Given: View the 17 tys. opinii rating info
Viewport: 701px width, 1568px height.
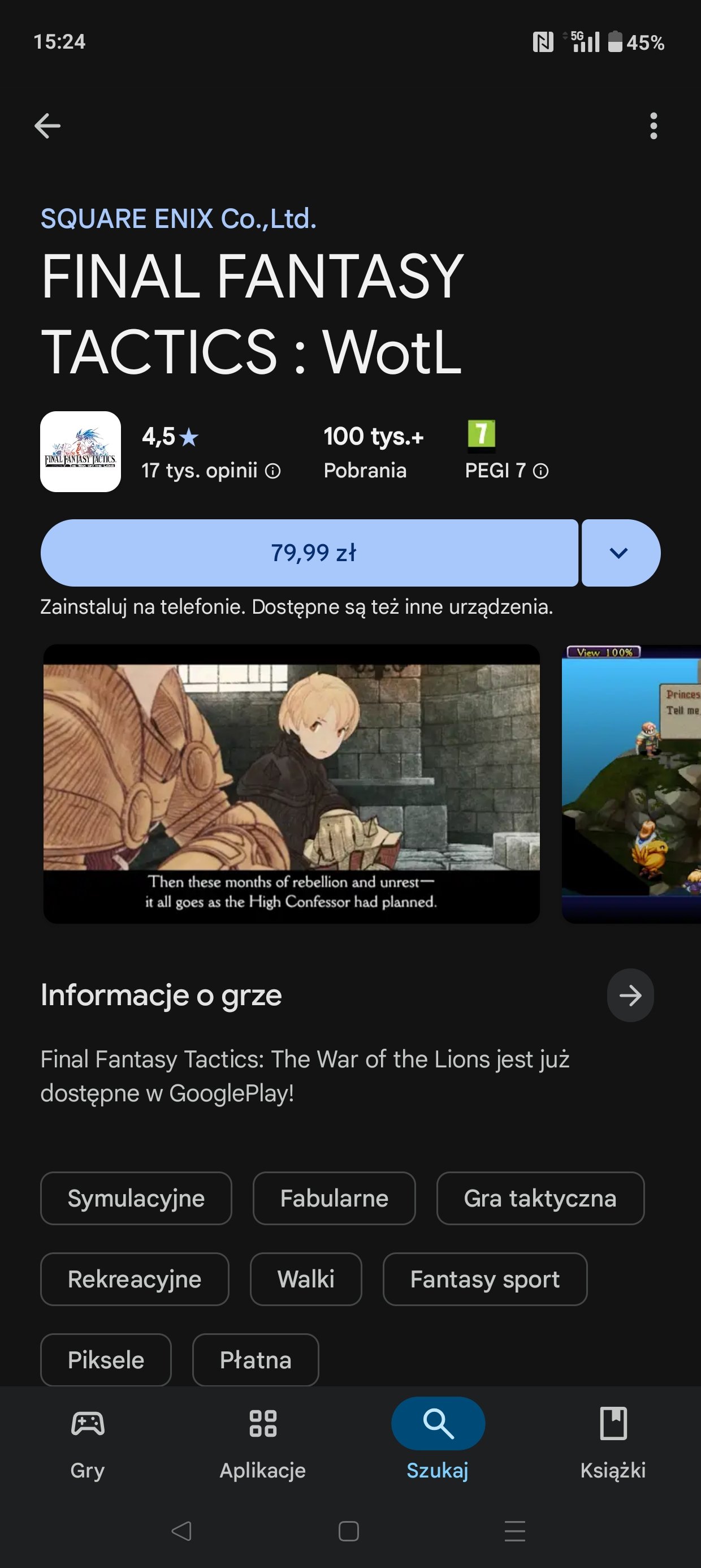Looking at the screenshot, I should [211, 471].
